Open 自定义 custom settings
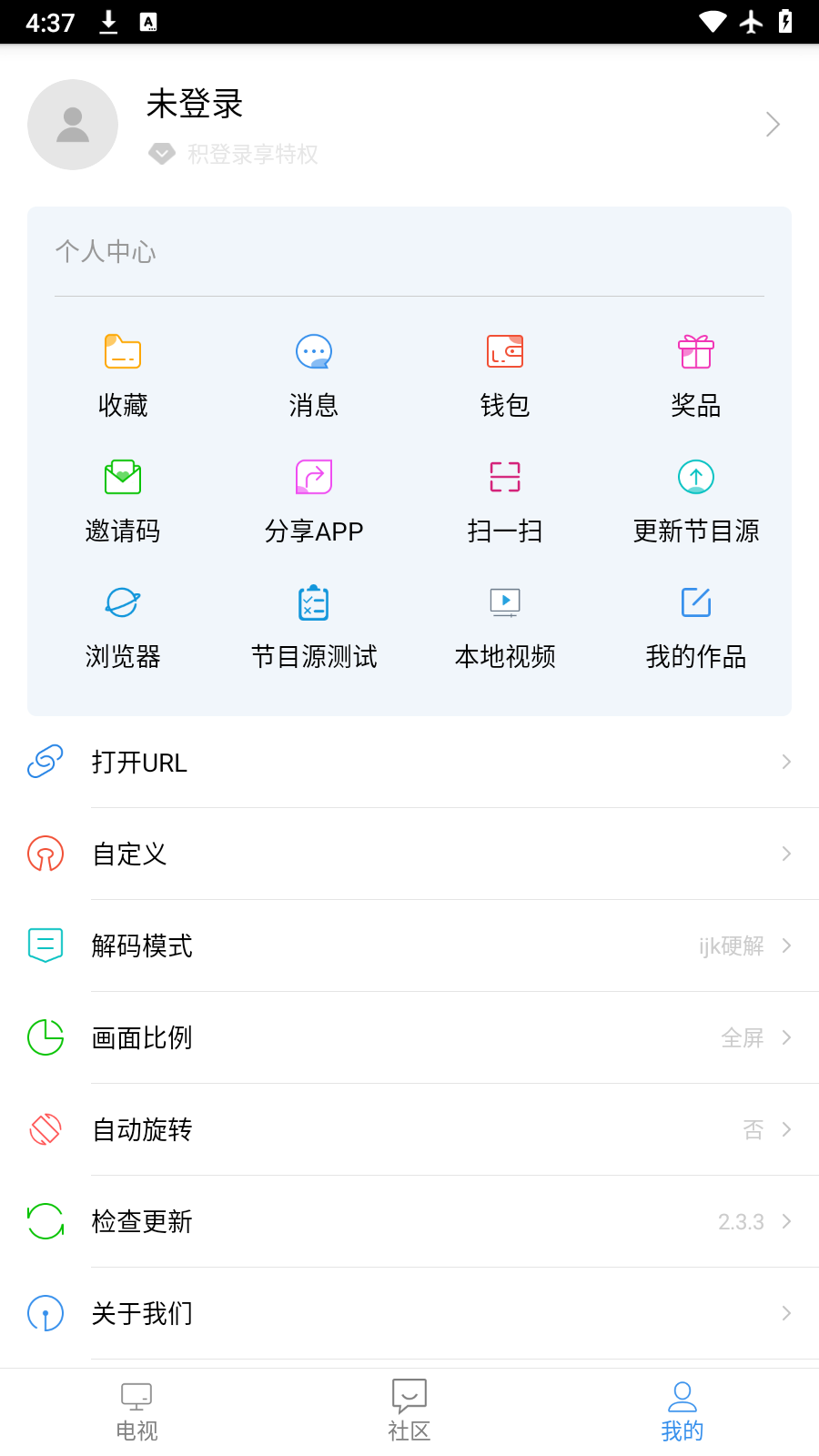 coord(409,854)
